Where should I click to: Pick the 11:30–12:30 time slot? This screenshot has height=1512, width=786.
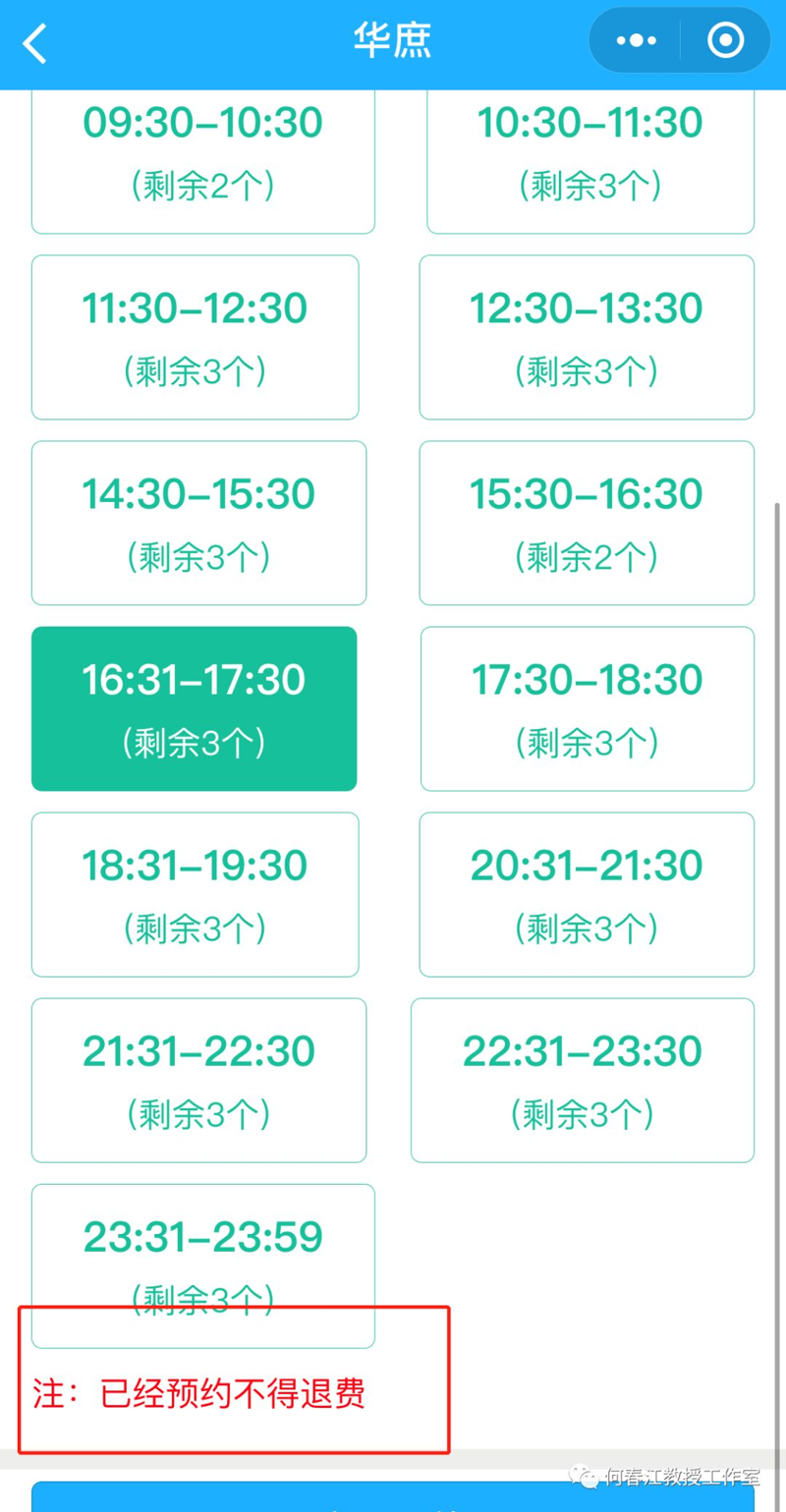(x=195, y=337)
